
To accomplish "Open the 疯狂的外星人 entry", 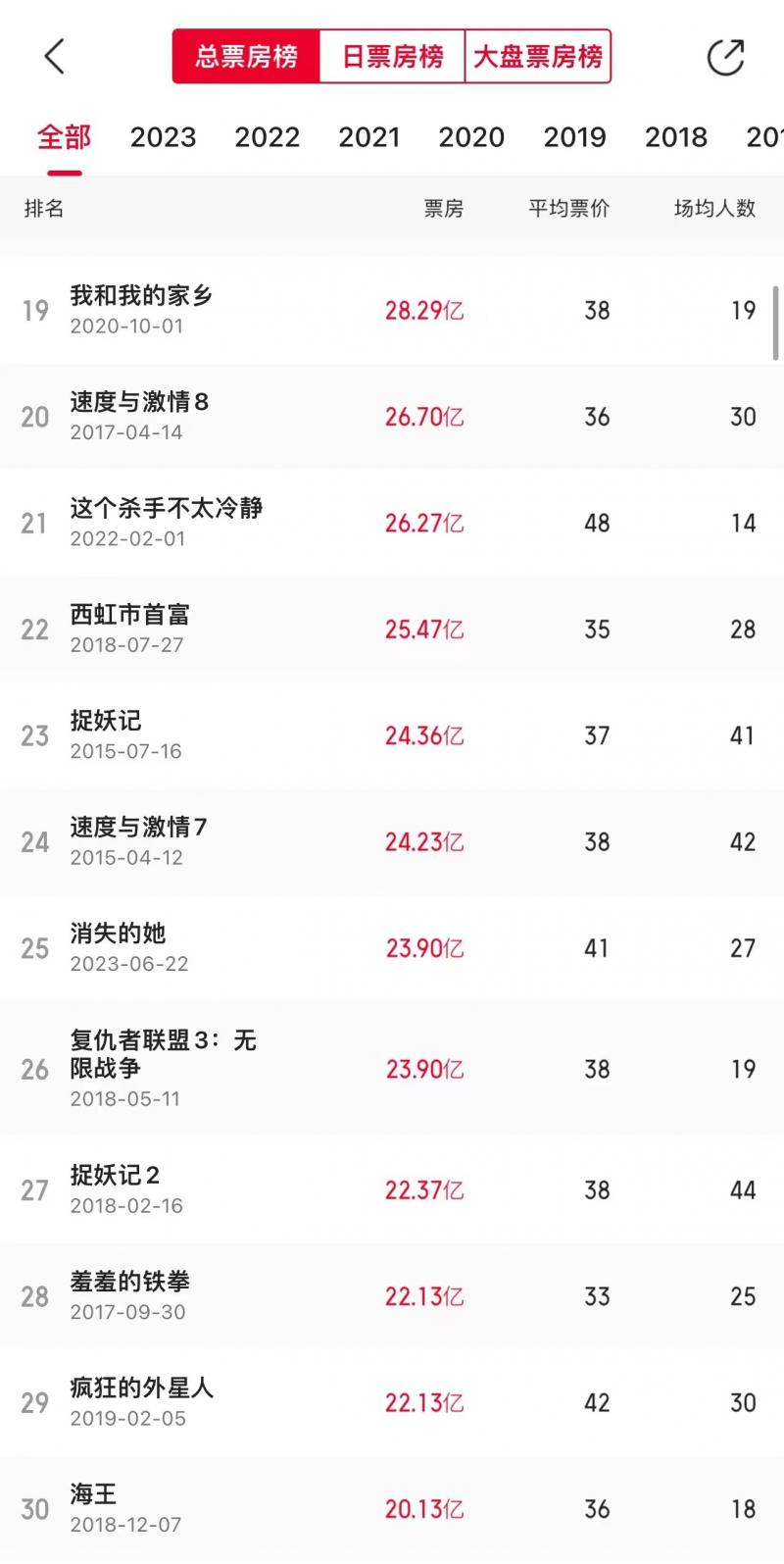I will click(392, 1402).
